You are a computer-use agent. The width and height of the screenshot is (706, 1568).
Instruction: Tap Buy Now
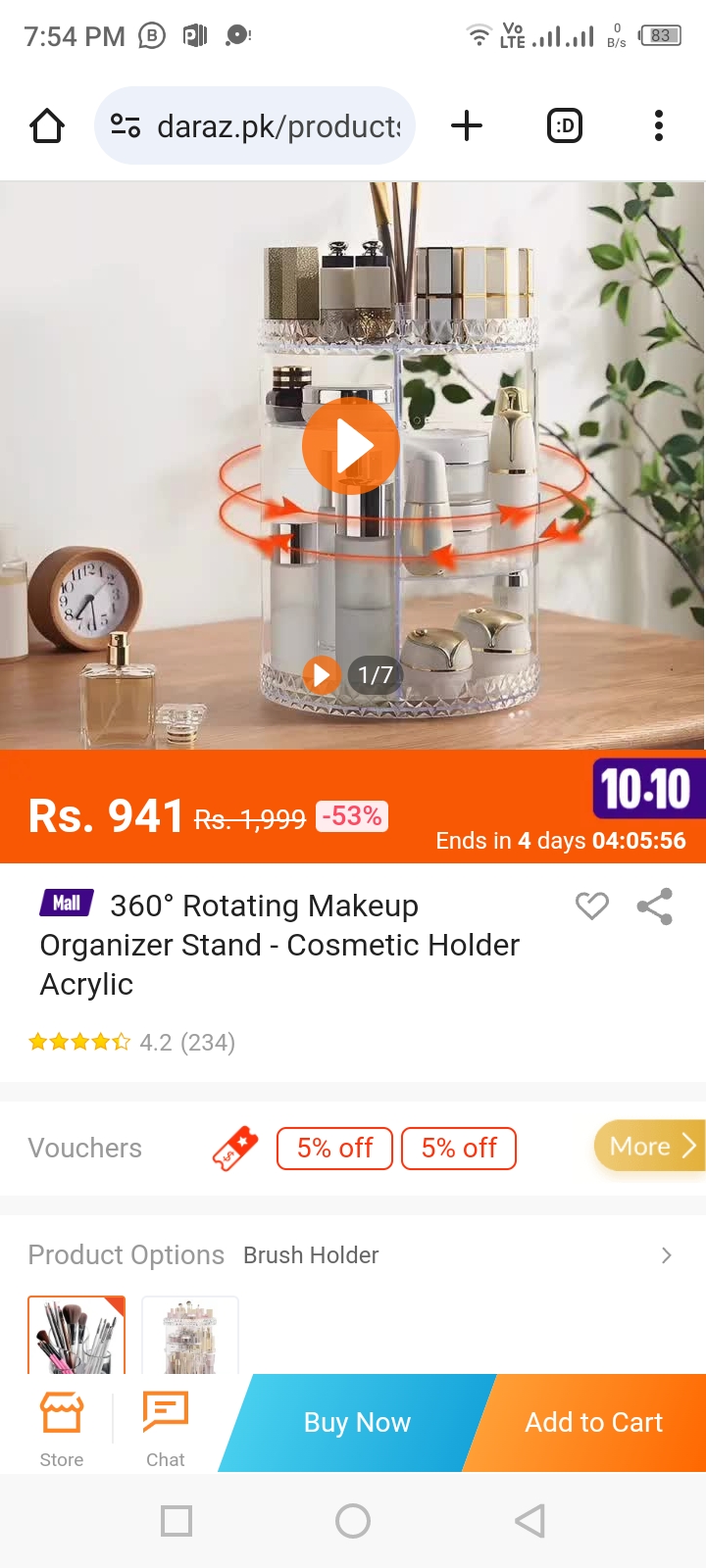pos(357,1422)
